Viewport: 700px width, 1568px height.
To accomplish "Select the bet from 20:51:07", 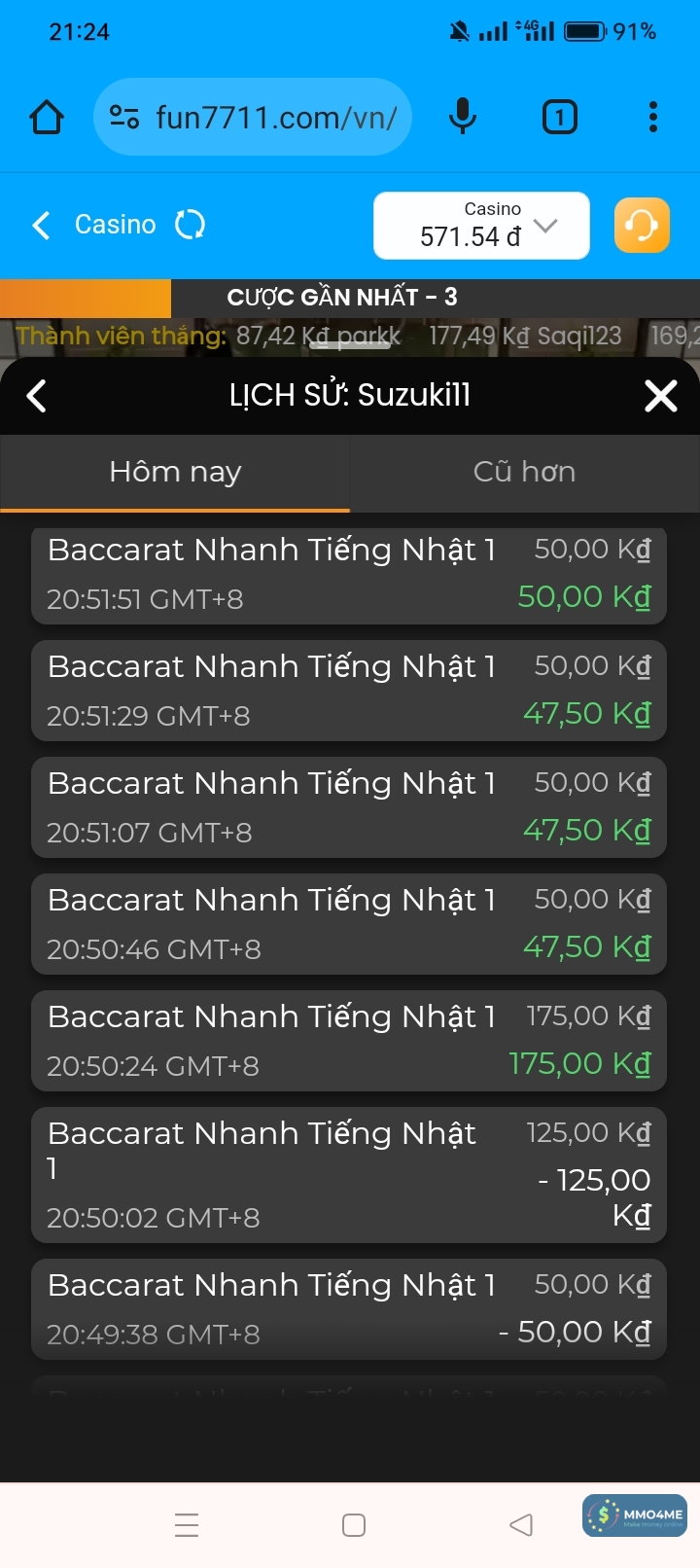I will tap(348, 807).
